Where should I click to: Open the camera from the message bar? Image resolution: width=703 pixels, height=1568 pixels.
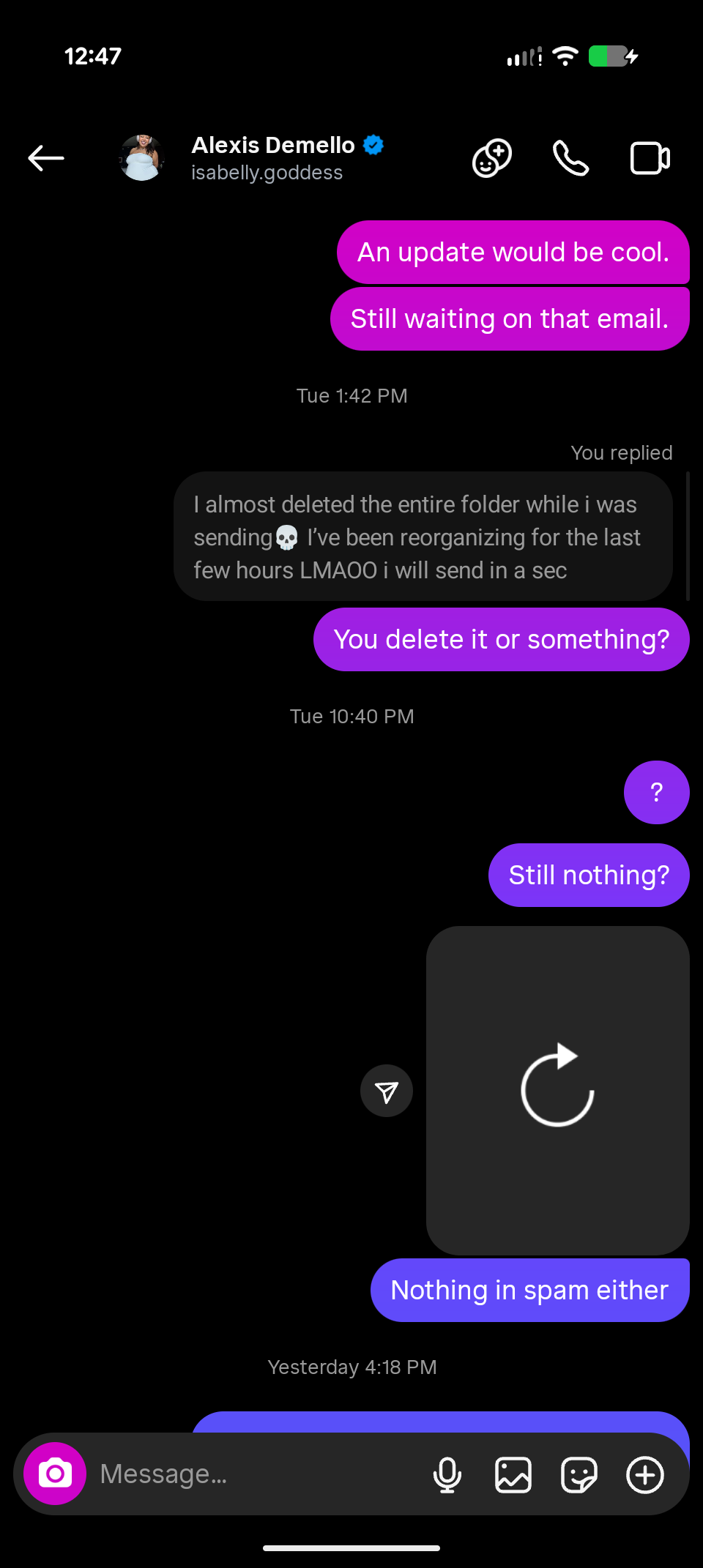(55, 1474)
